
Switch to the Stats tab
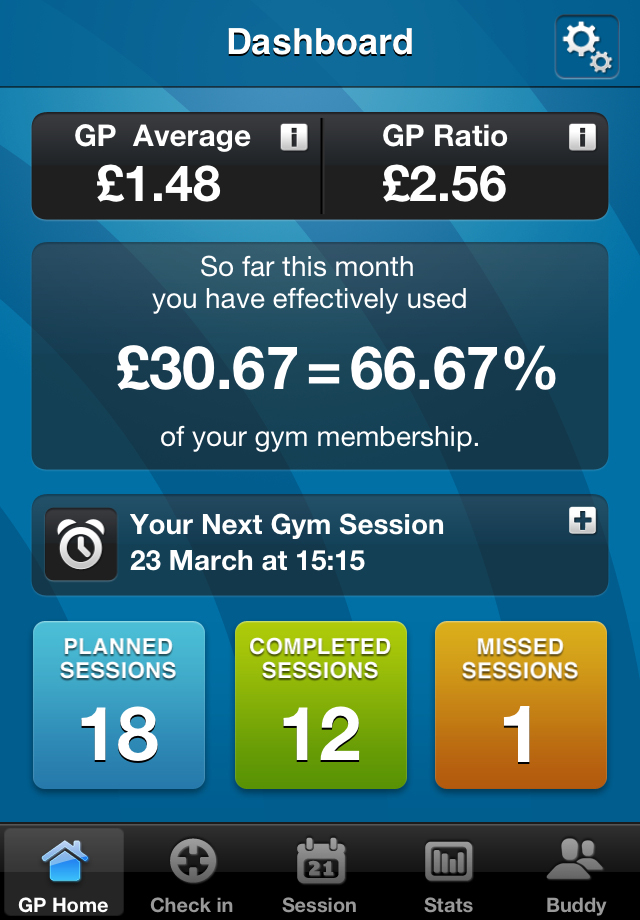tap(448, 873)
